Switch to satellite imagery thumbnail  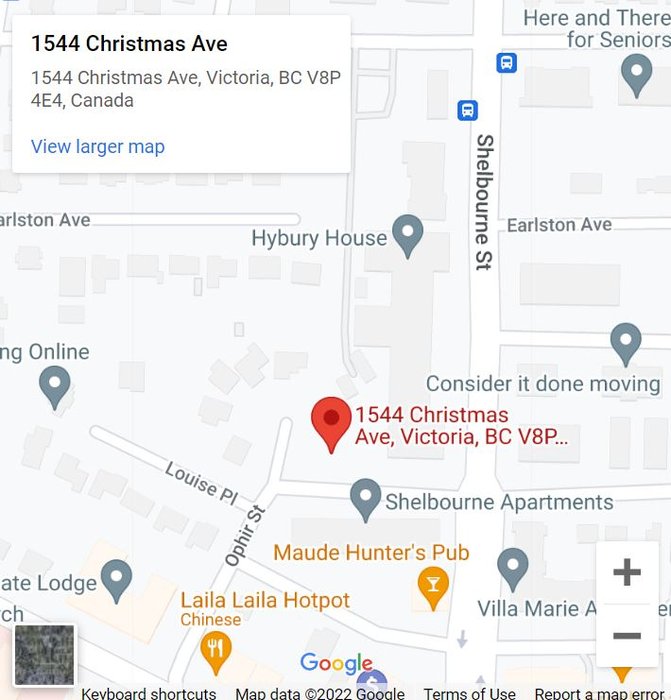[x=44, y=655]
